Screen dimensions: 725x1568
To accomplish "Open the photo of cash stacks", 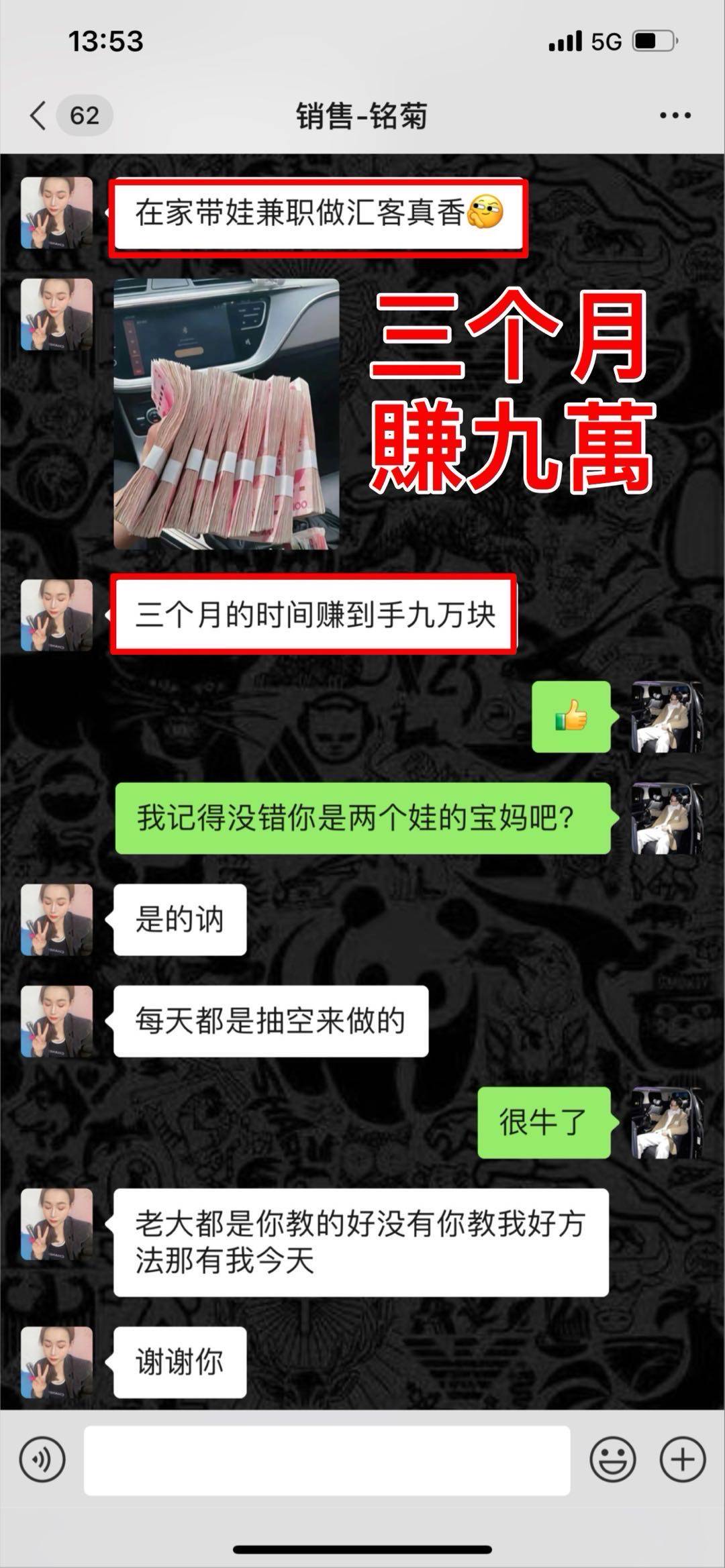I will pyautogui.click(x=226, y=414).
